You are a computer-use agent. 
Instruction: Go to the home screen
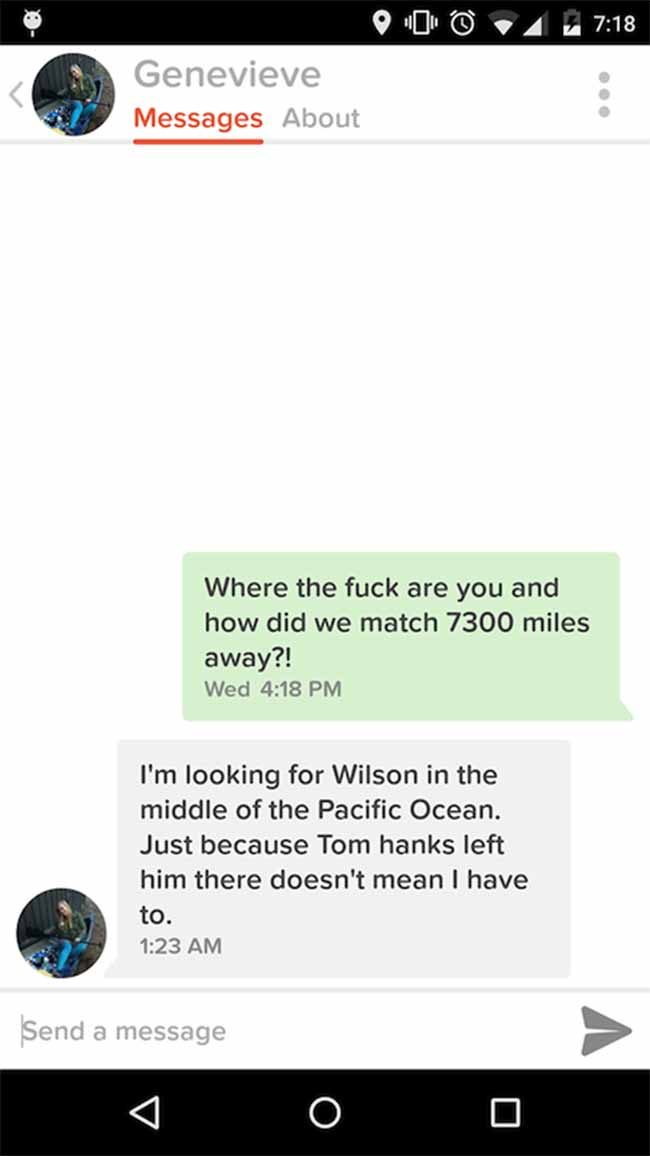[325, 1112]
